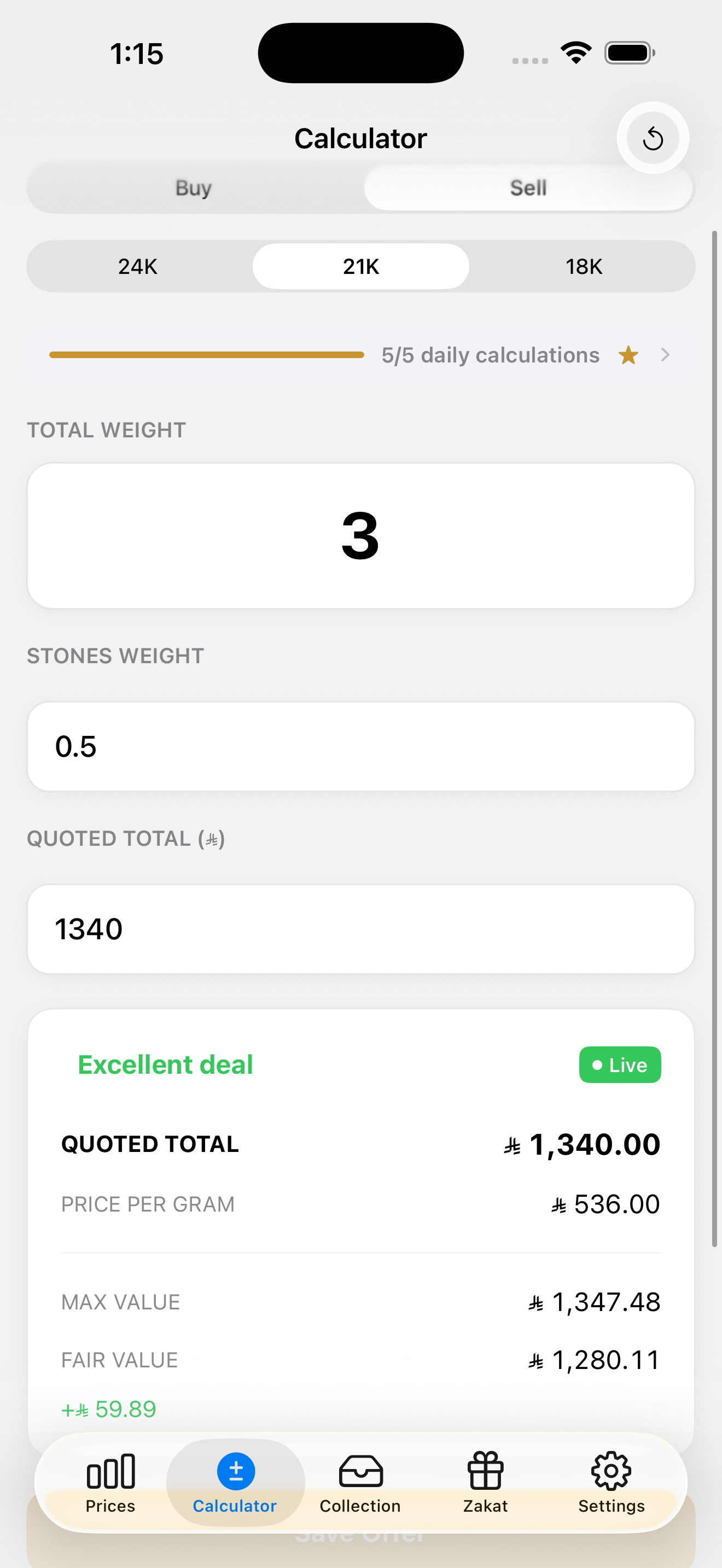The width and height of the screenshot is (722, 1568).
Task: Tap the green Live indicator badge
Action: point(619,1064)
